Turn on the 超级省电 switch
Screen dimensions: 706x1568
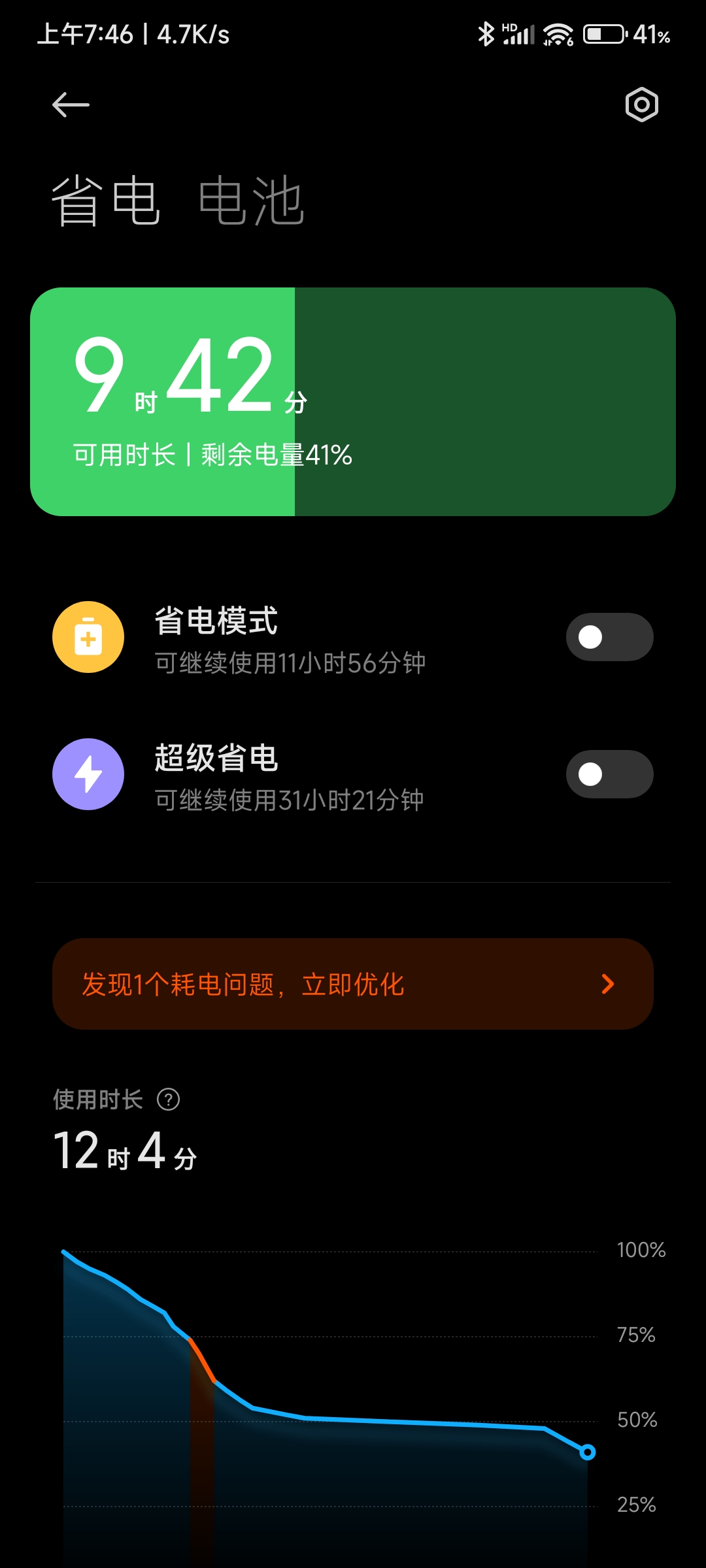click(609, 774)
